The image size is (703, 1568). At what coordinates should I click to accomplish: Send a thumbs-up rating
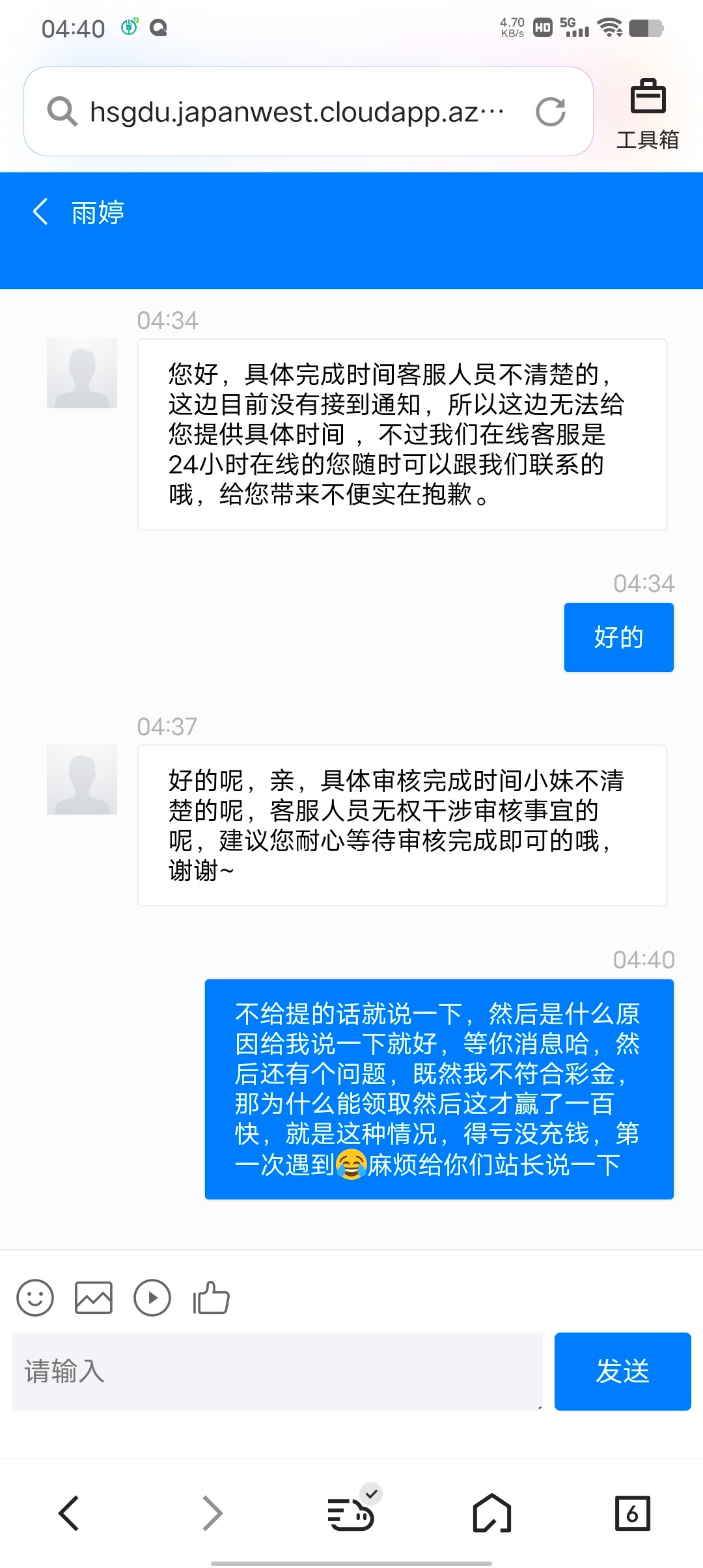(x=211, y=1298)
